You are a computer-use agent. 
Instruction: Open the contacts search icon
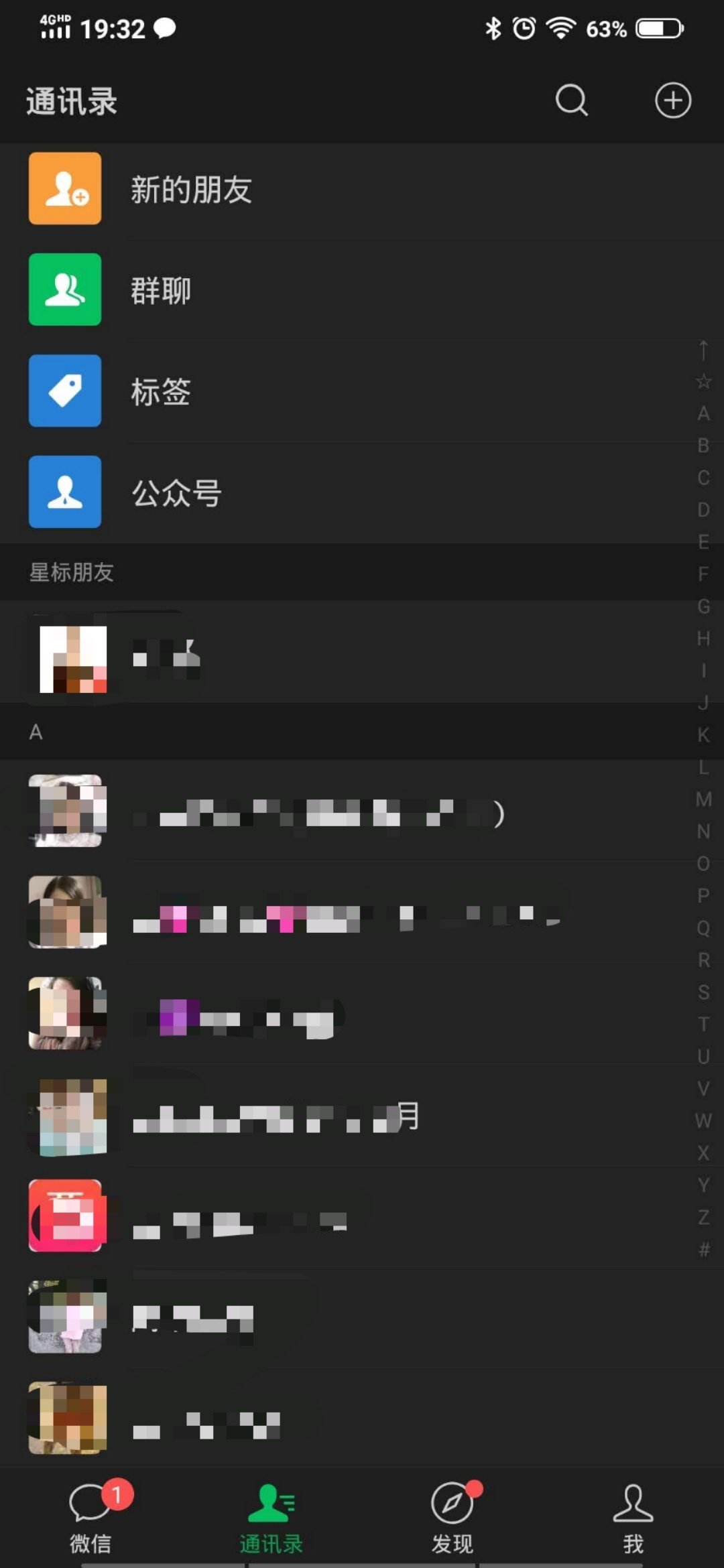[571, 101]
